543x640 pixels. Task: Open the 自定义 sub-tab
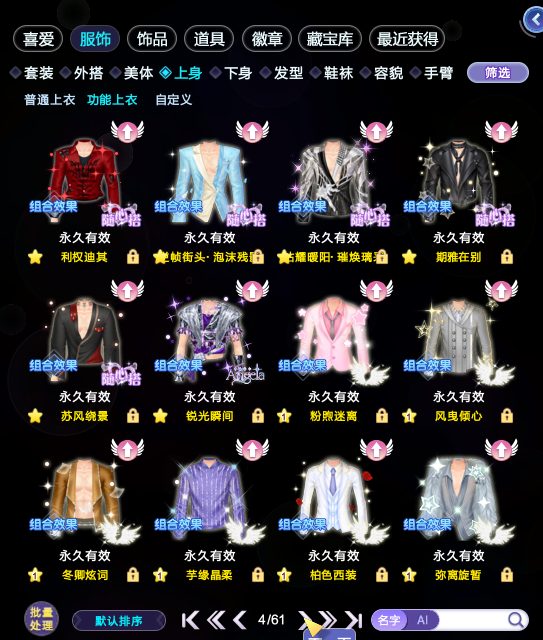click(x=174, y=100)
